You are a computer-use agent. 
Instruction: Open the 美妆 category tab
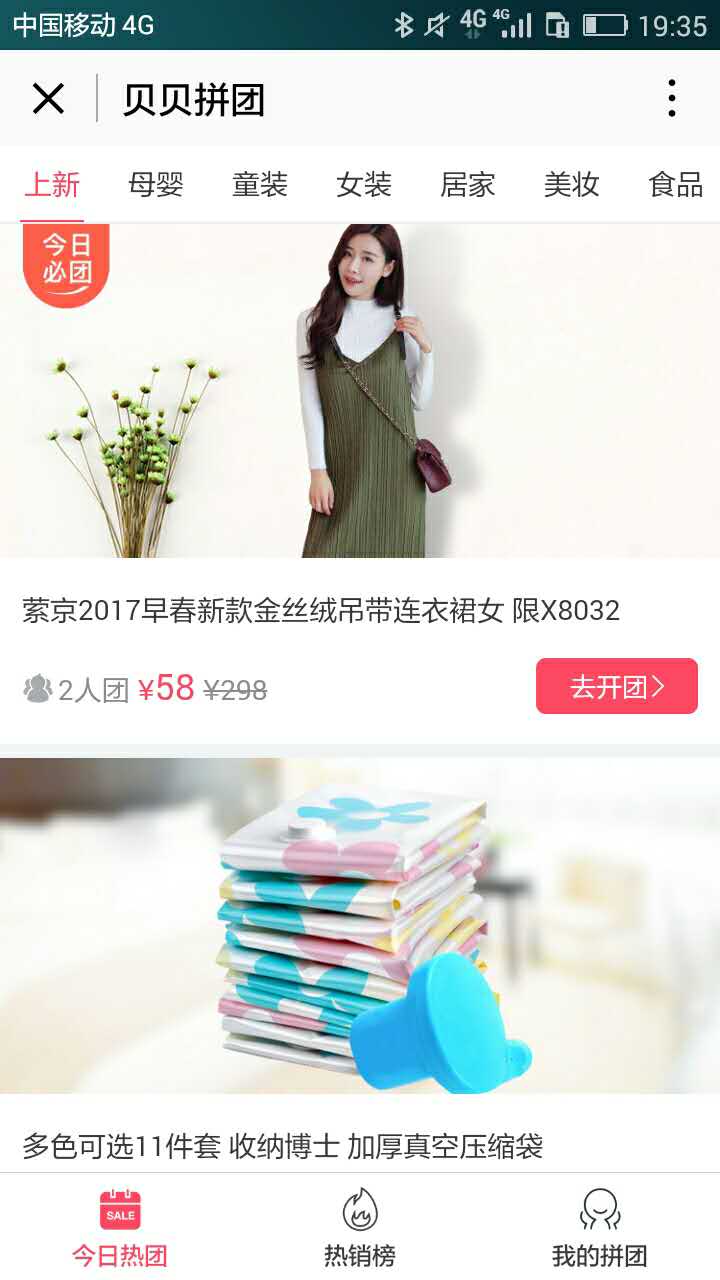[x=572, y=185]
